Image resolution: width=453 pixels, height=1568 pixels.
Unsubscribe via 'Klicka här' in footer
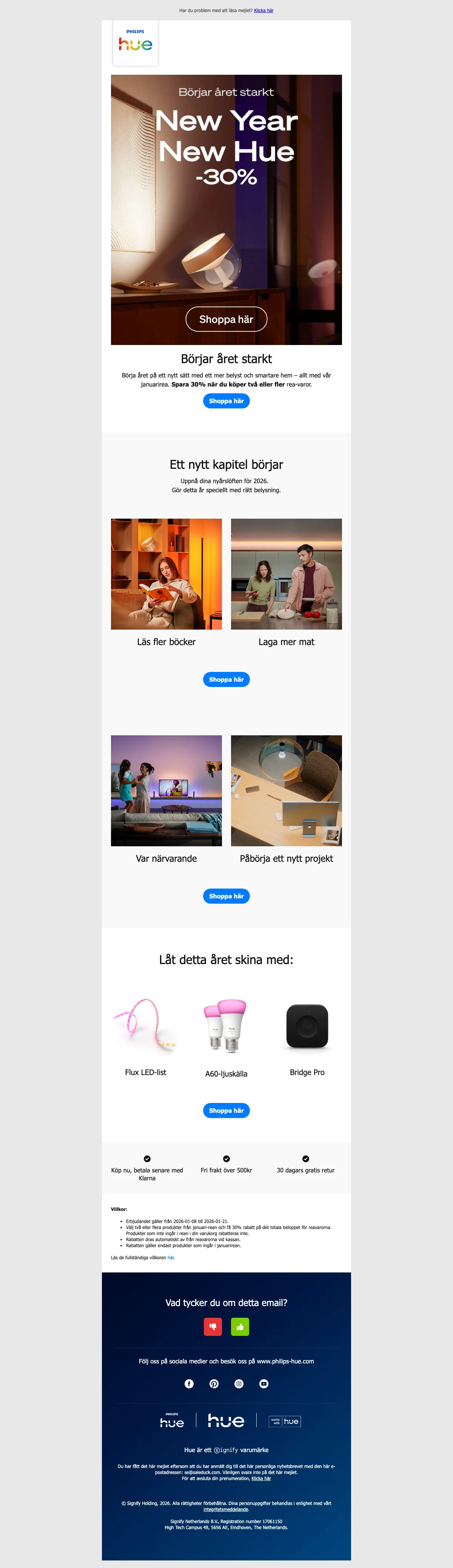261,1478
